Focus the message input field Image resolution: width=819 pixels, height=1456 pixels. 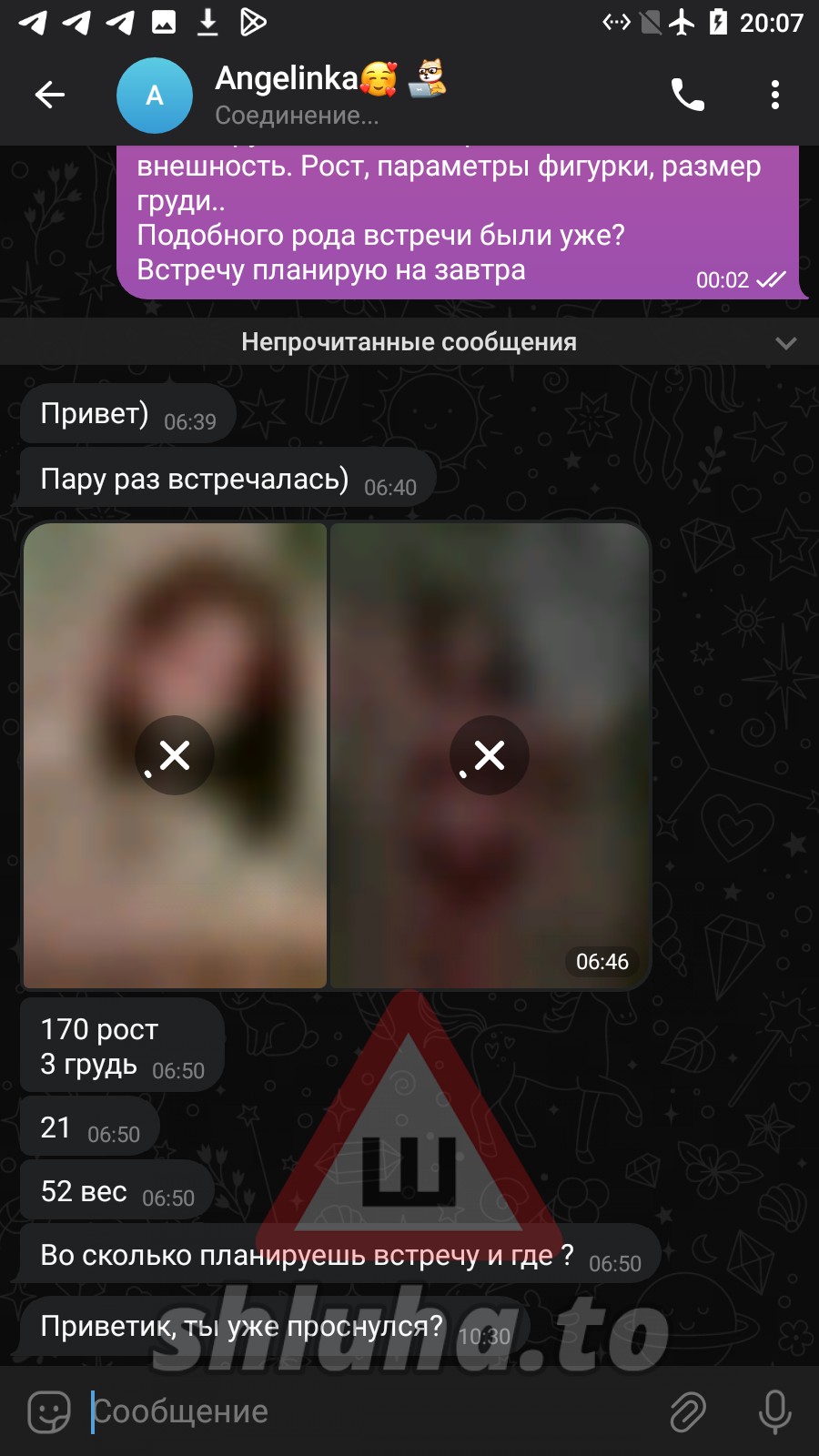[364, 1411]
